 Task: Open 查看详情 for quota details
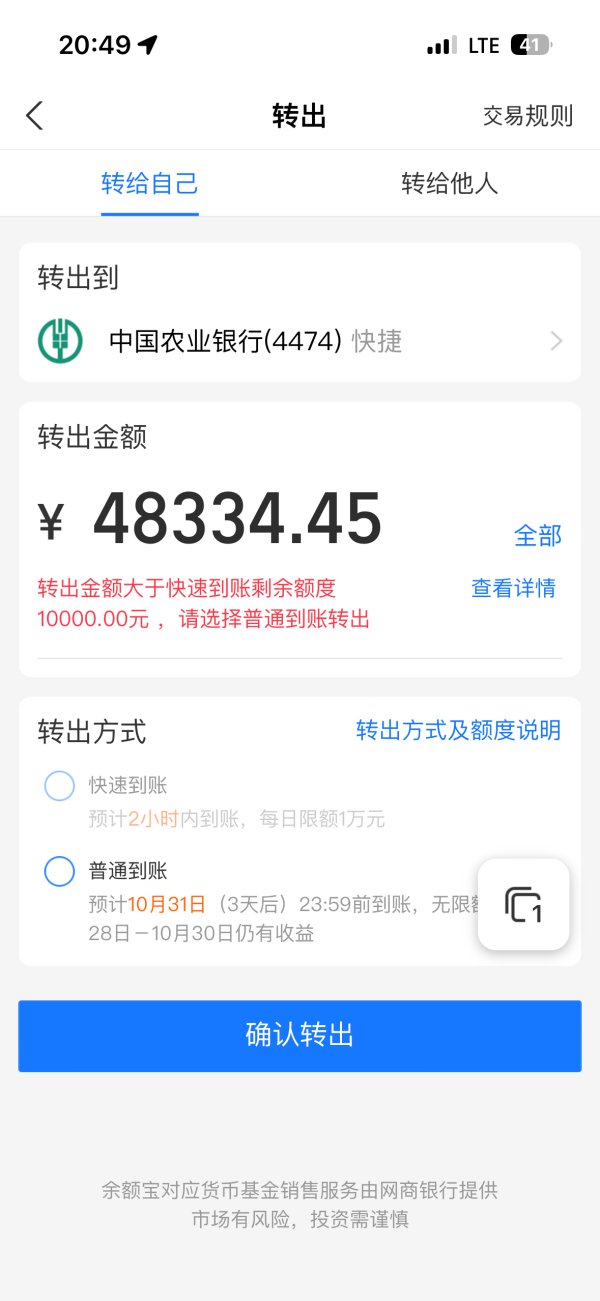[514, 588]
